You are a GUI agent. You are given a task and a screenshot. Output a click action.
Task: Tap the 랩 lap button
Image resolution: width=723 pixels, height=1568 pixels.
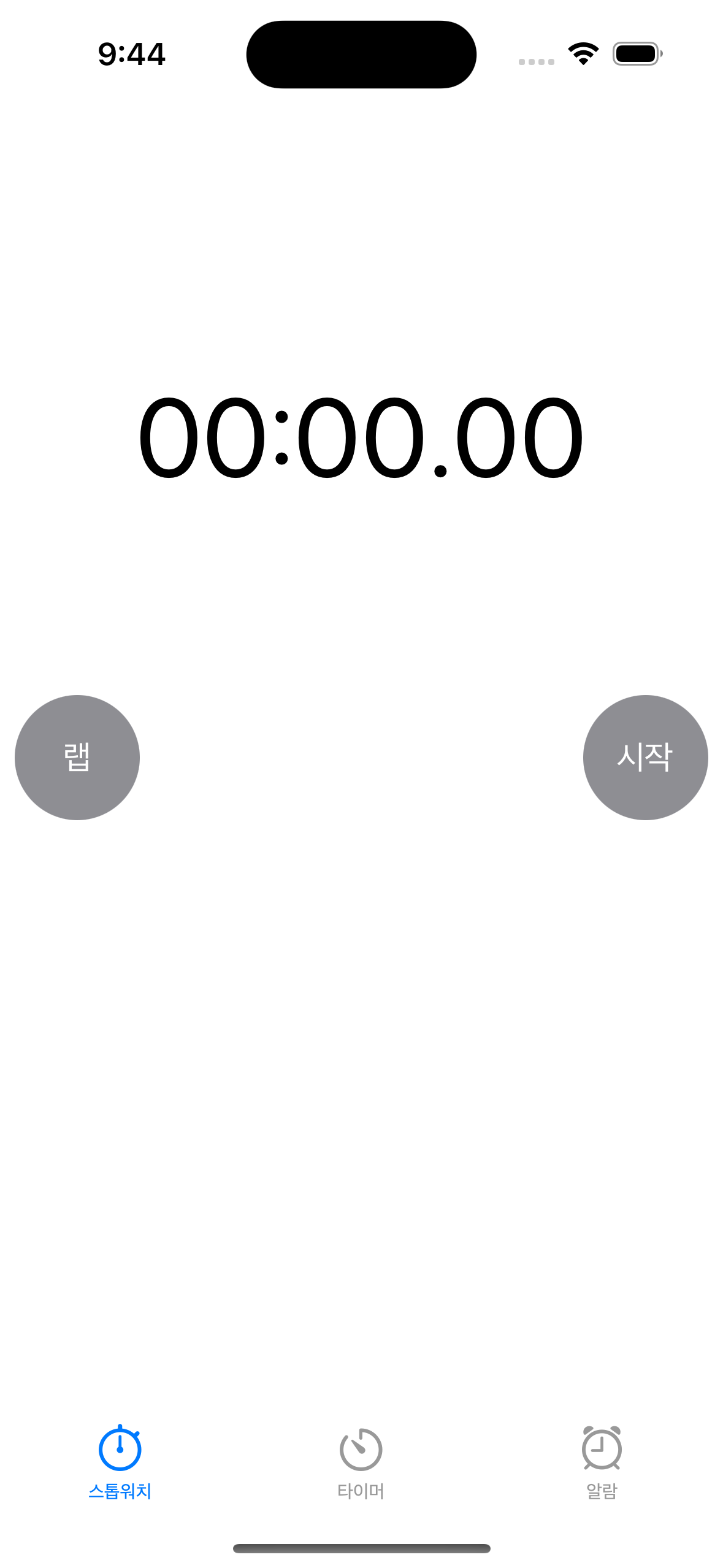coord(77,757)
